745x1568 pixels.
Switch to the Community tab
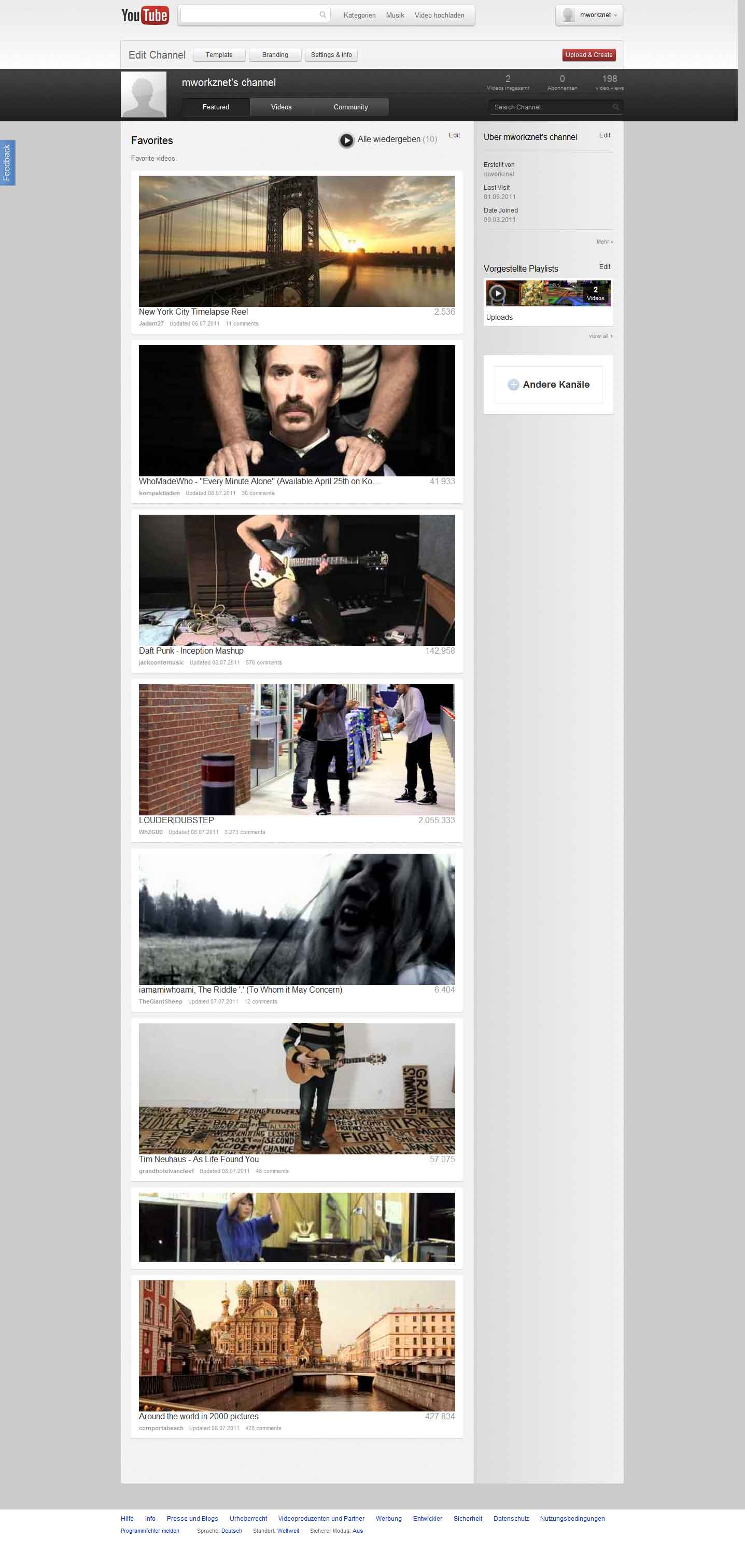click(x=350, y=107)
